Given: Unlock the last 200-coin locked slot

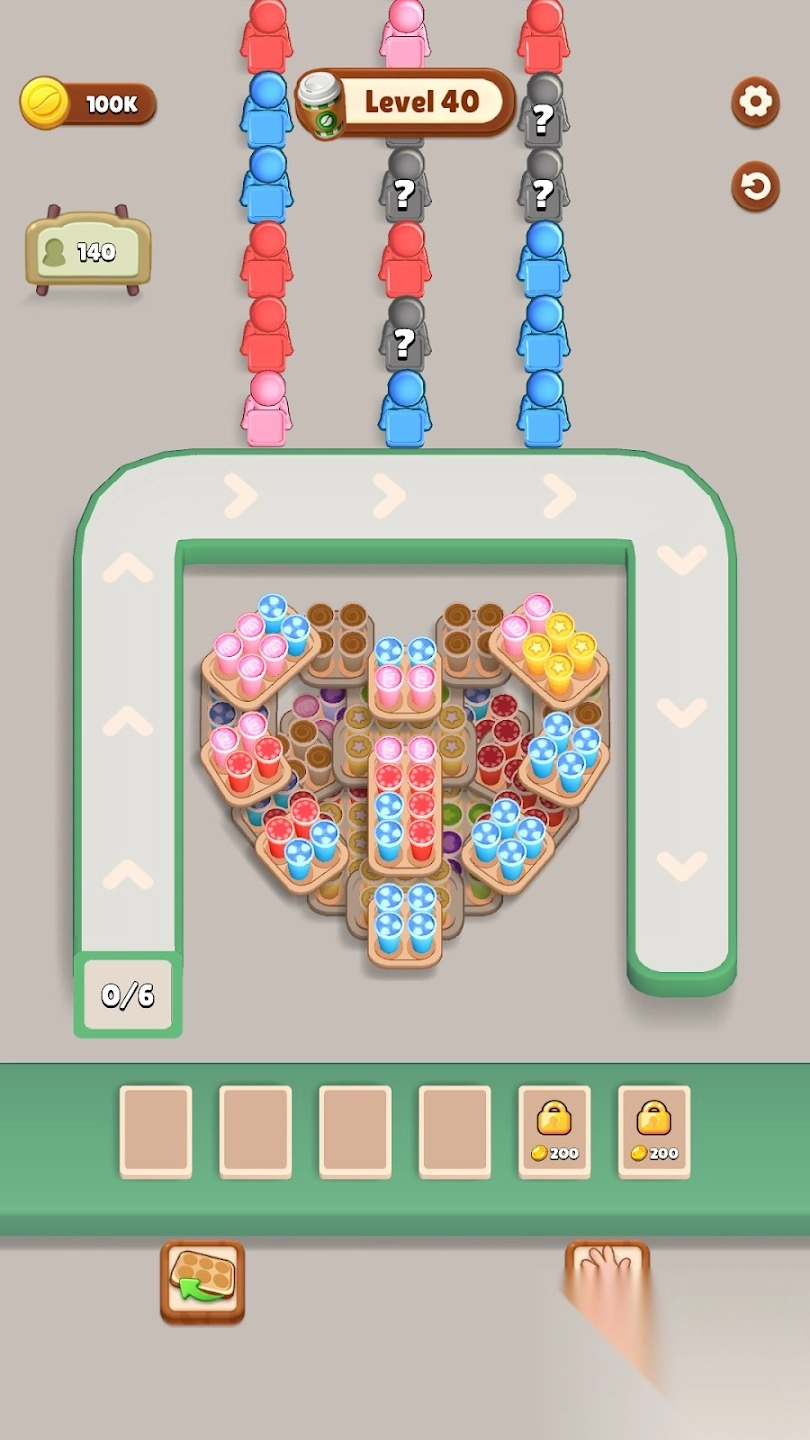Looking at the screenshot, I should point(654,1132).
